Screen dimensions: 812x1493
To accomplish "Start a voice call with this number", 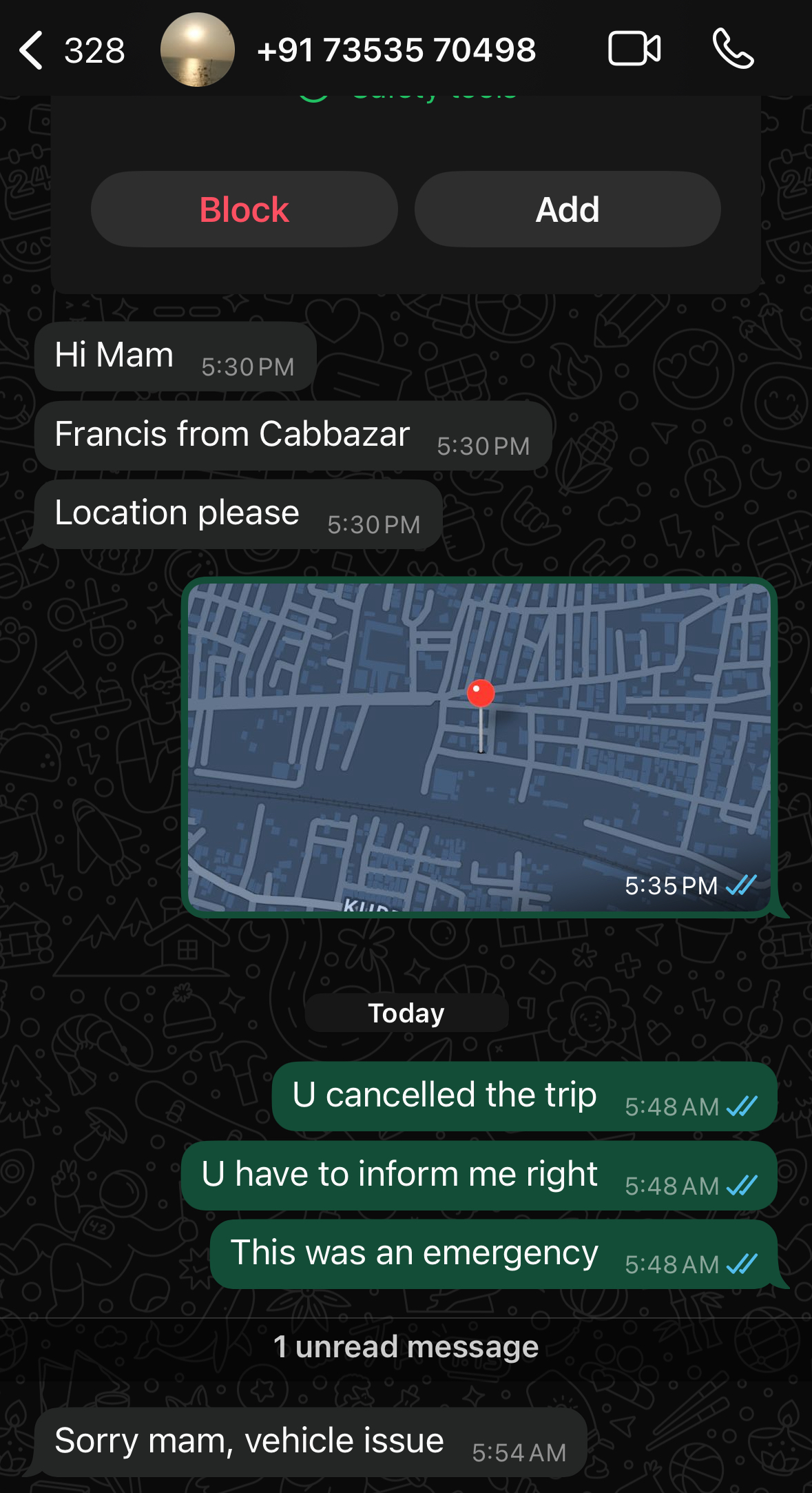I will (x=733, y=49).
